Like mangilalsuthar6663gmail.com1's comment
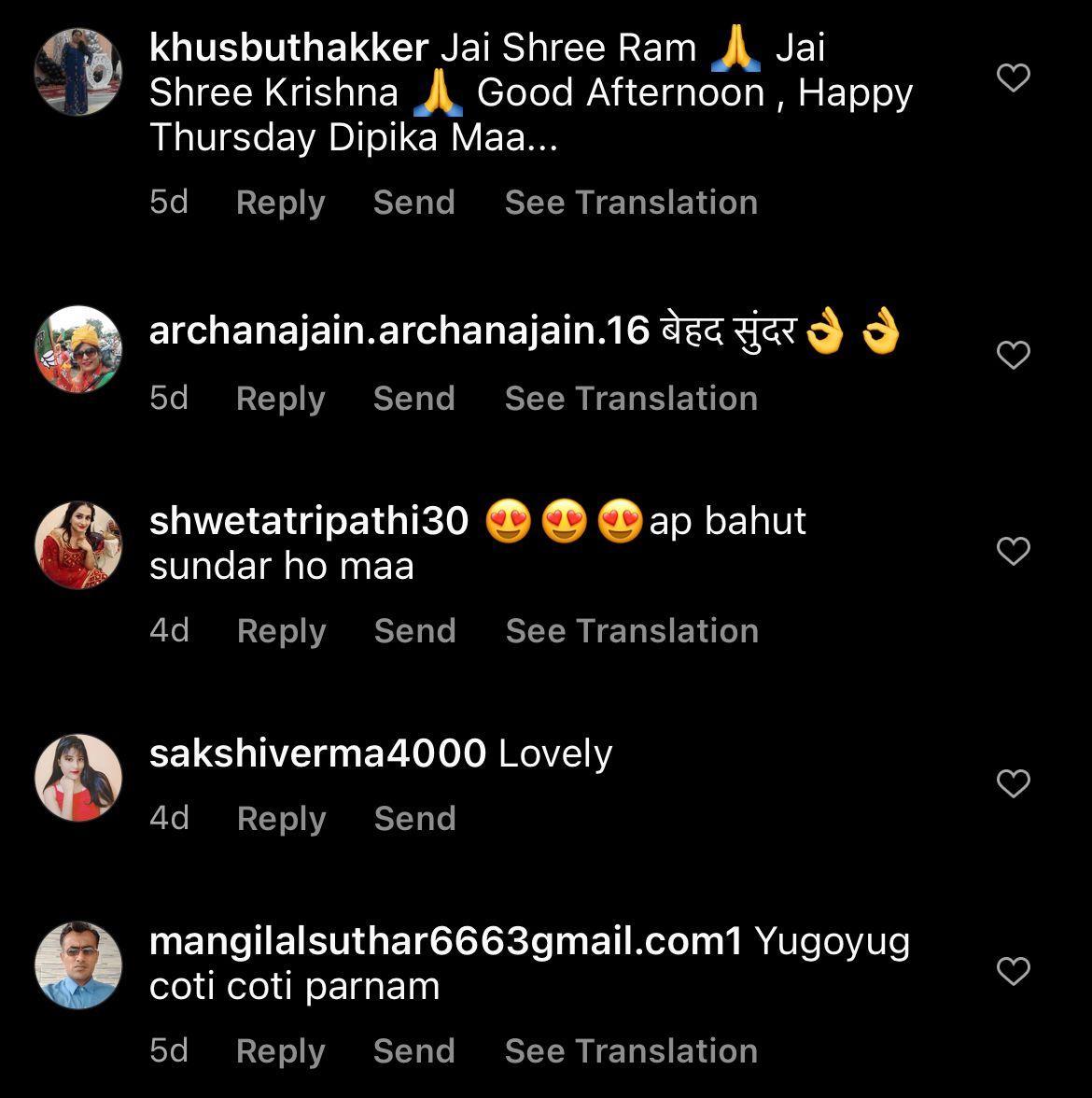 (x=1013, y=971)
